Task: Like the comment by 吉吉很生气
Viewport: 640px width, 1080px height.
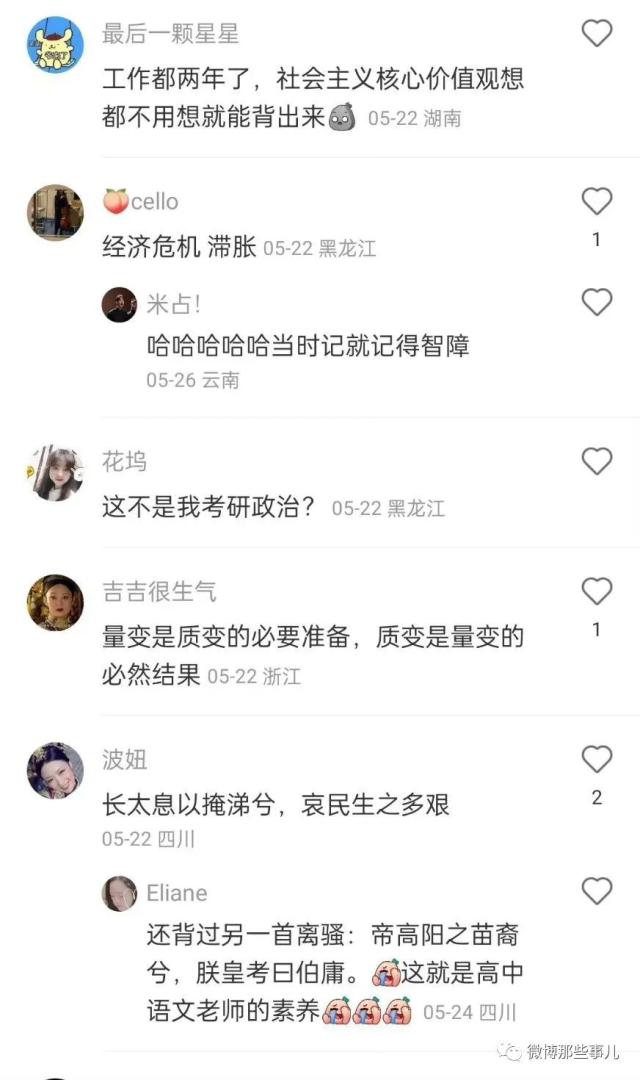Action: 597,592
